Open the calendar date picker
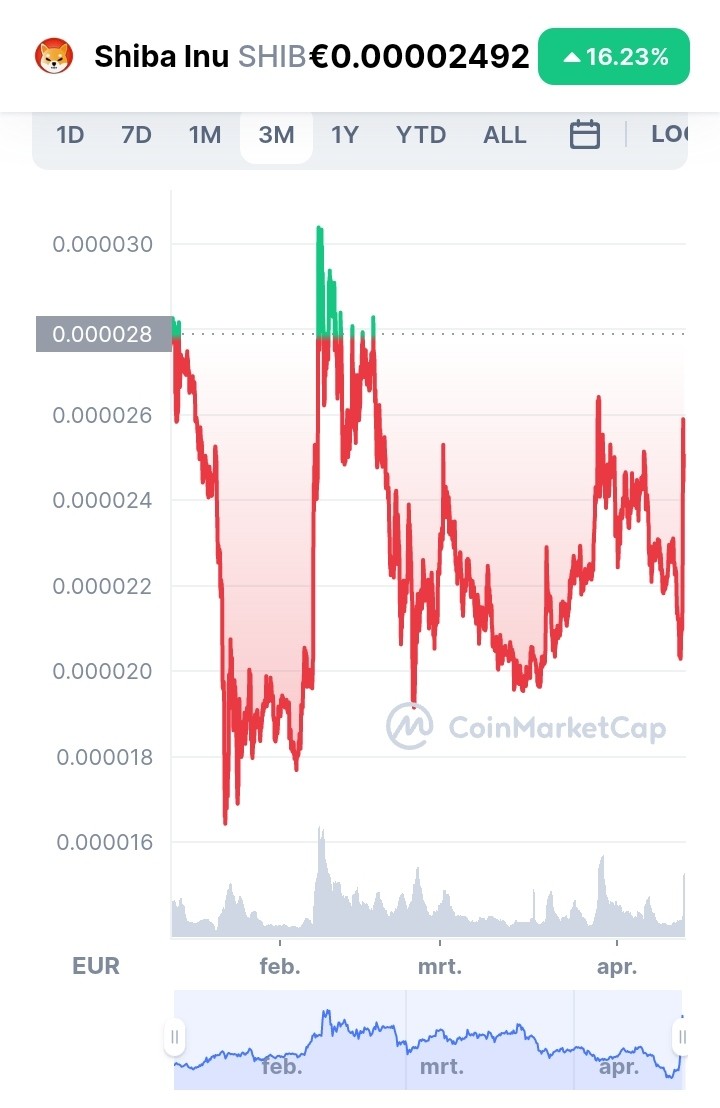The image size is (720, 1108). coord(584,134)
